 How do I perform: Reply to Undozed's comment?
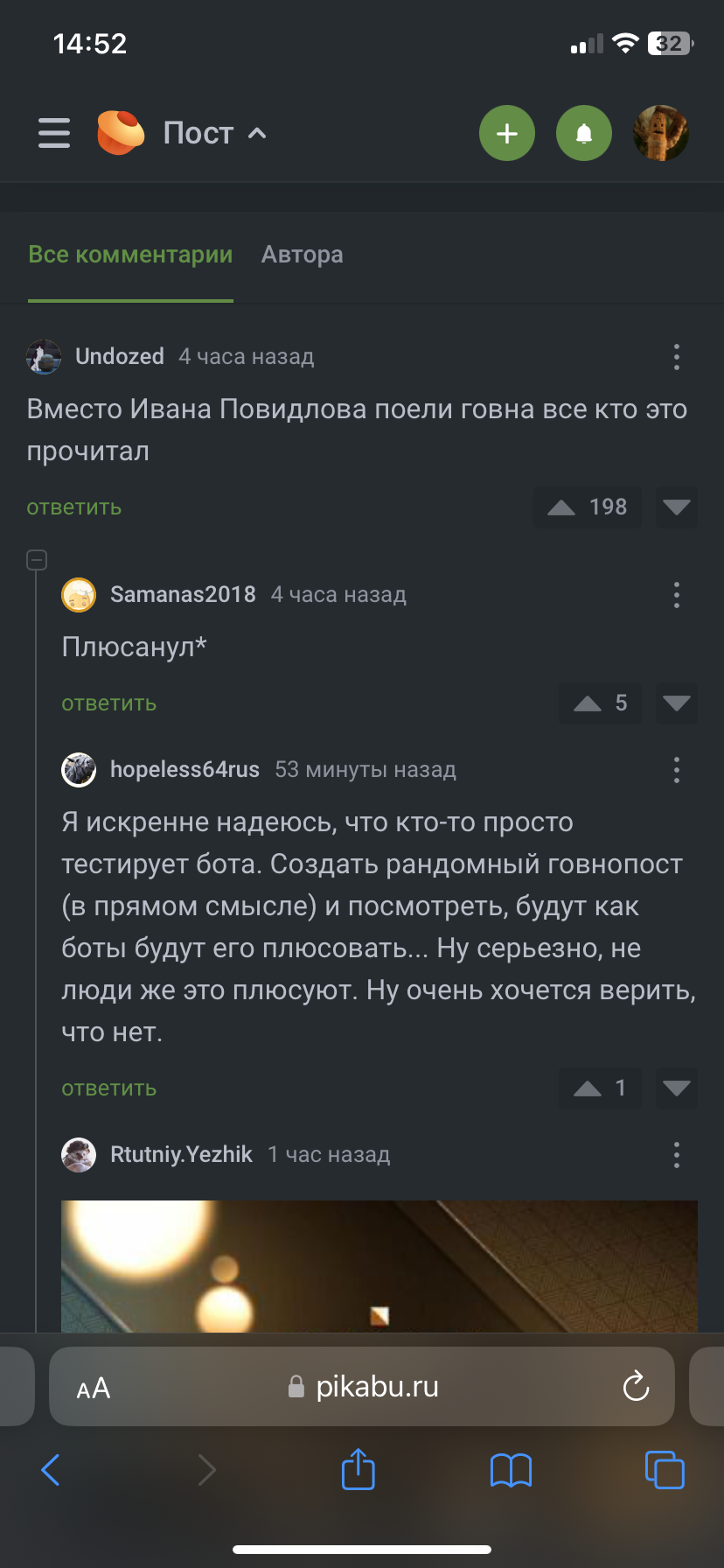pos(74,507)
